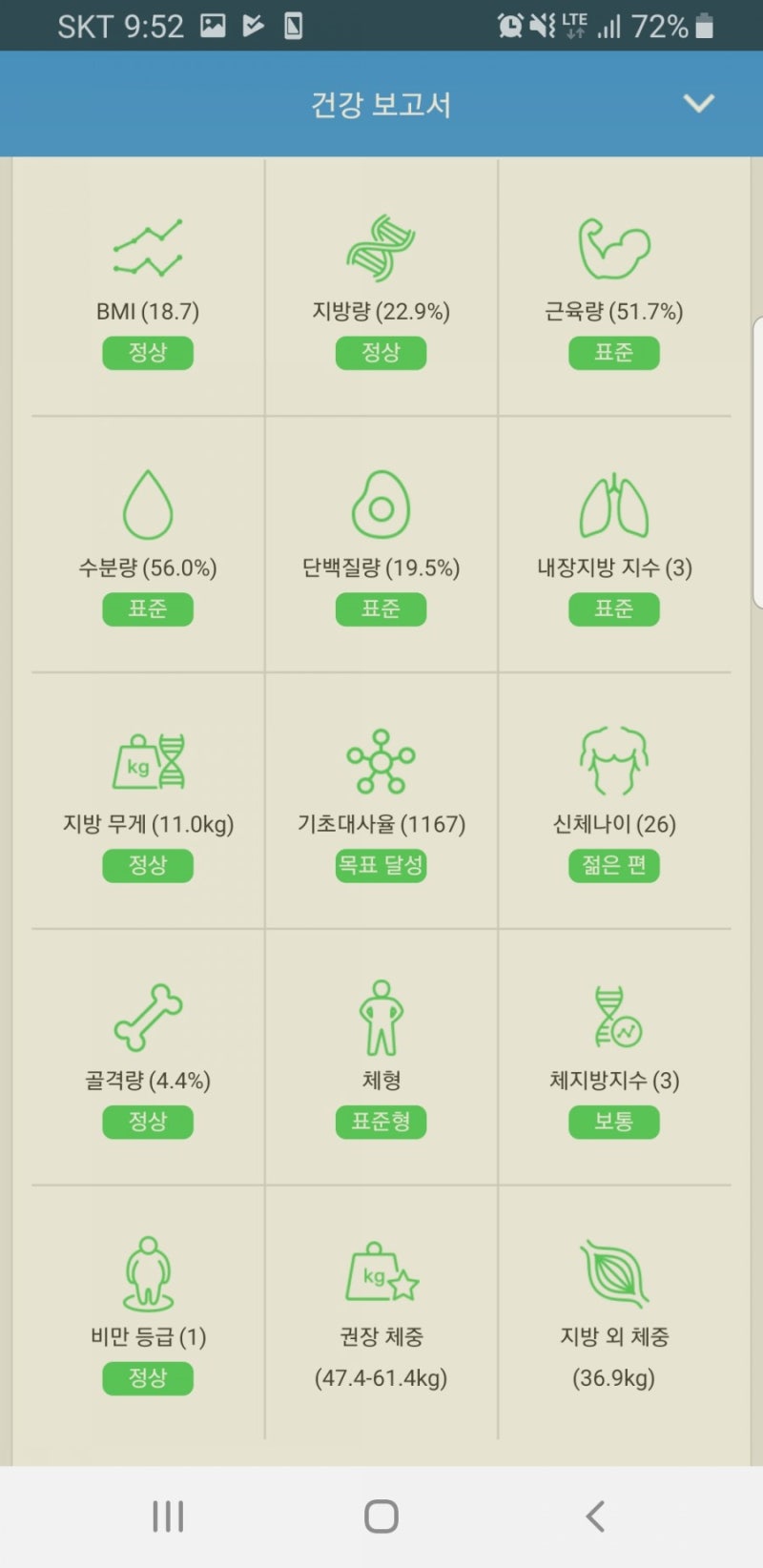
Task: Open 체지방지수 (3) tile
Action: click(x=614, y=1058)
